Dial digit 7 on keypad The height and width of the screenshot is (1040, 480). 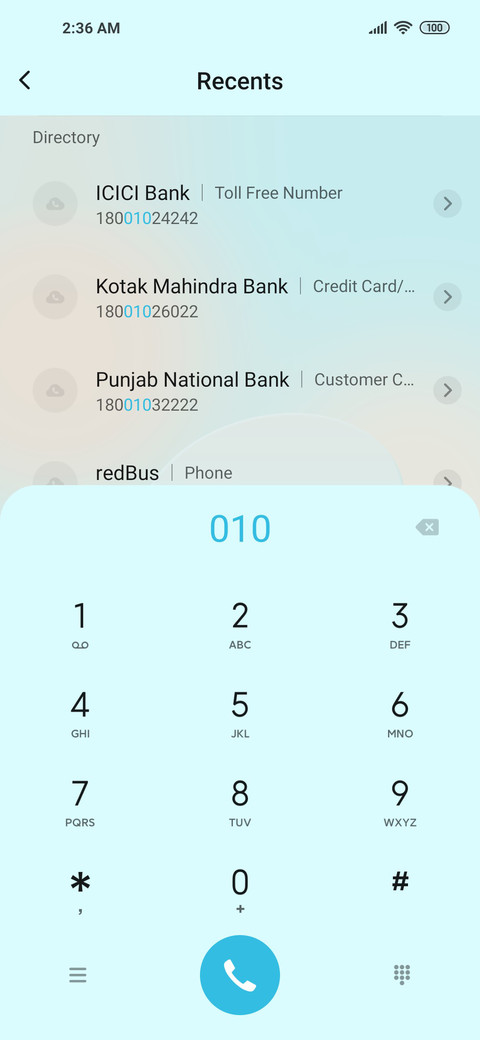80,803
